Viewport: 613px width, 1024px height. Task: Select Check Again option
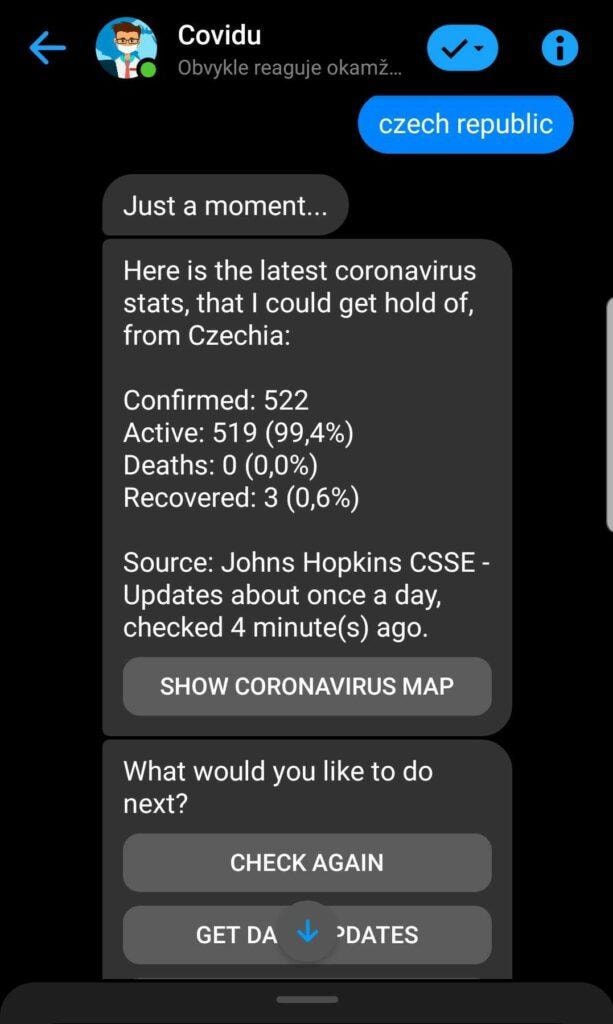point(307,862)
